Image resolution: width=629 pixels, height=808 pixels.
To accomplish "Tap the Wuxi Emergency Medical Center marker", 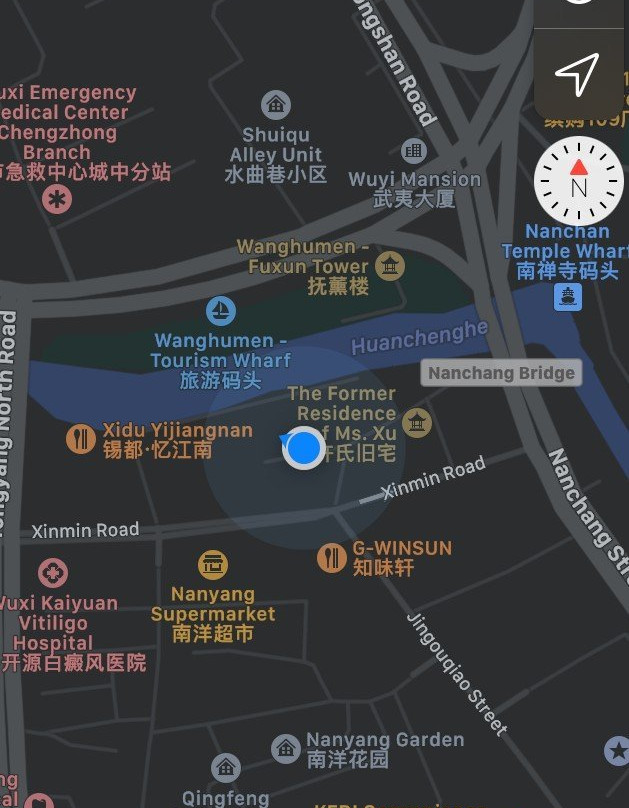I will 58,199.
